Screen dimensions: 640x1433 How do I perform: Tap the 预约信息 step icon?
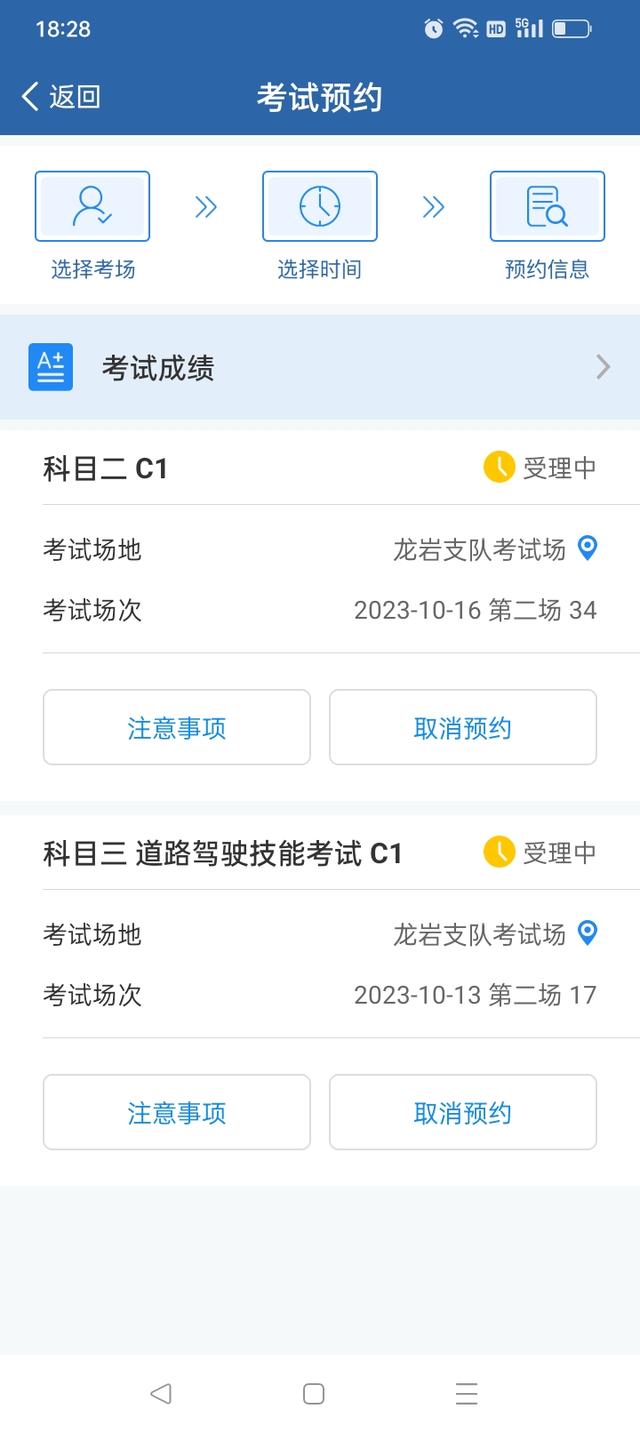pyautogui.click(x=547, y=206)
